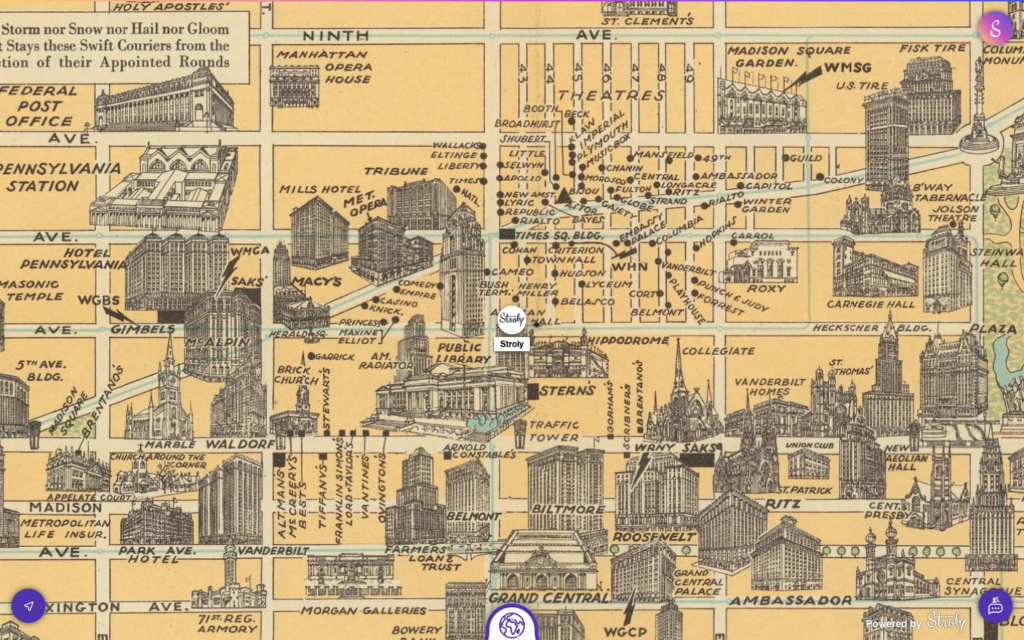Screen dimensions: 1024x640
Task: Open the Stroly account menu icon
Action: (994, 28)
